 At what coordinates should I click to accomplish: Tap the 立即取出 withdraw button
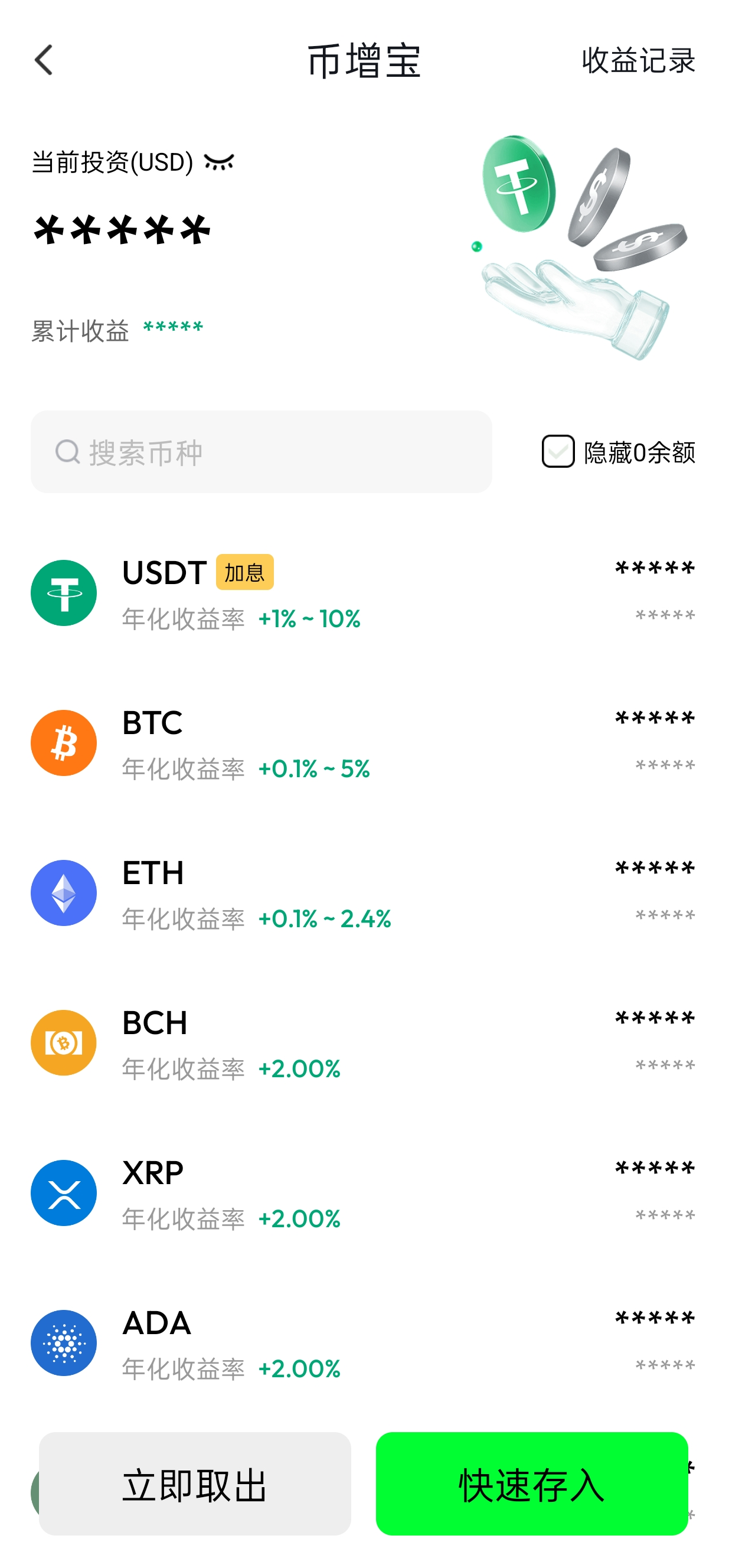tap(195, 1484)
